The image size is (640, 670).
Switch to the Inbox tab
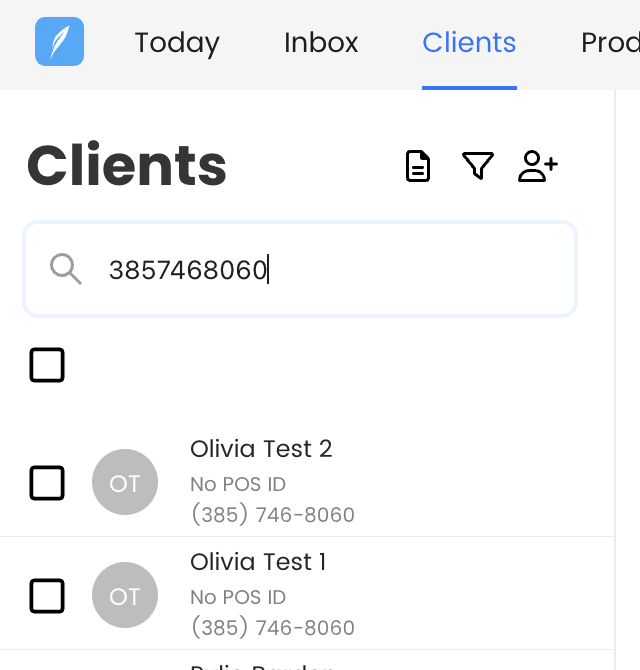(321, 43)
